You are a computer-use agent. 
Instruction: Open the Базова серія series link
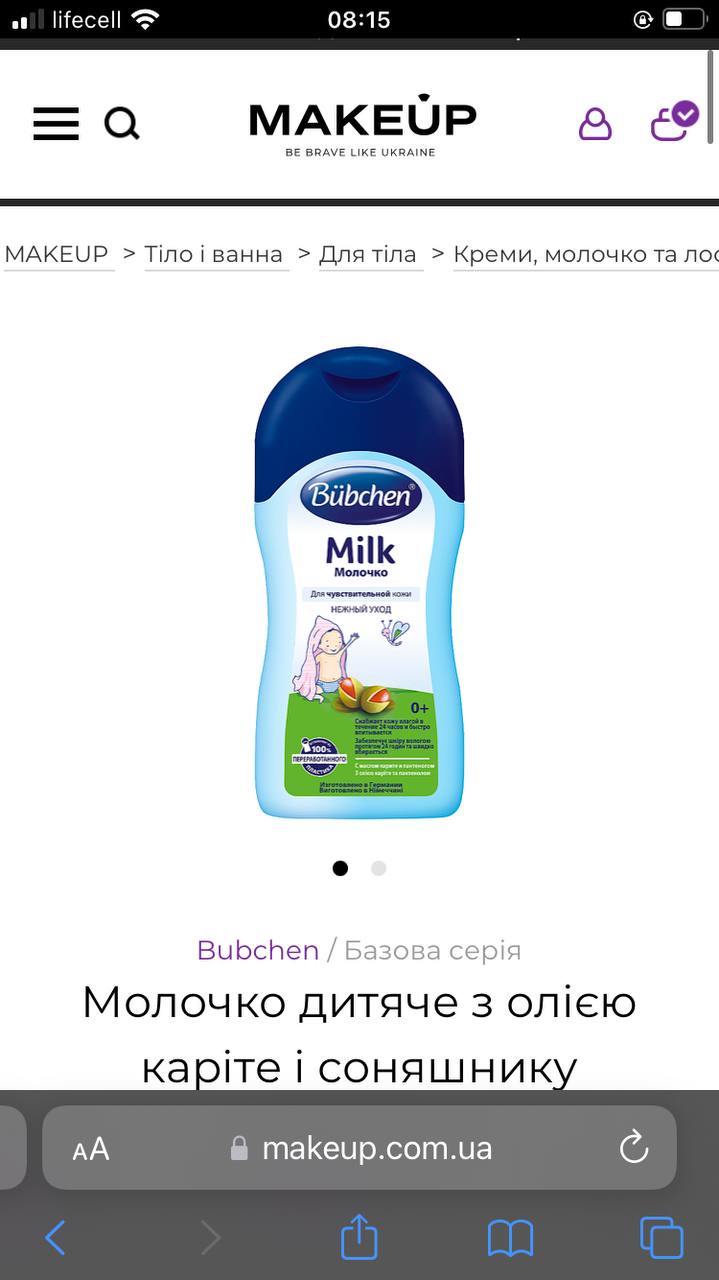[433, 950]
